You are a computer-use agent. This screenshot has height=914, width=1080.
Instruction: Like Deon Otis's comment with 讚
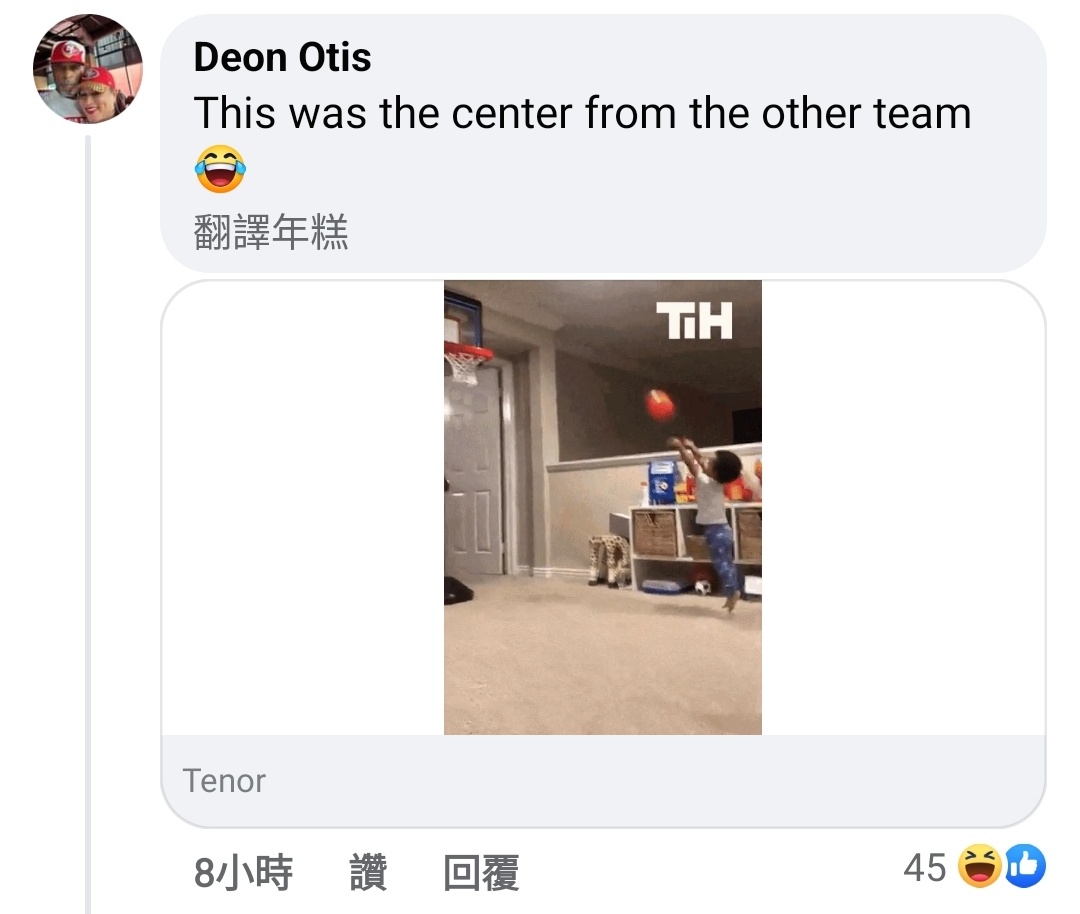pos(368,873)
